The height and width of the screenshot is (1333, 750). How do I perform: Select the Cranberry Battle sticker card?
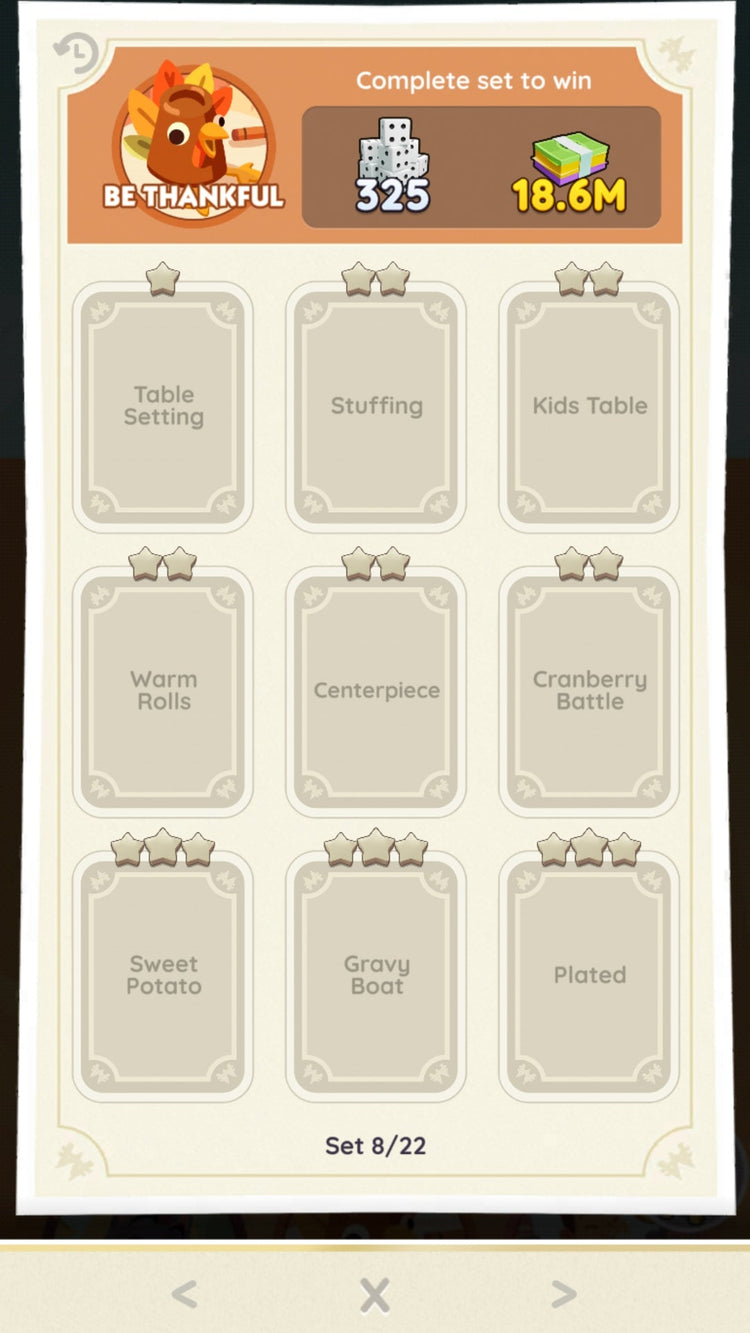coord(589,690)
